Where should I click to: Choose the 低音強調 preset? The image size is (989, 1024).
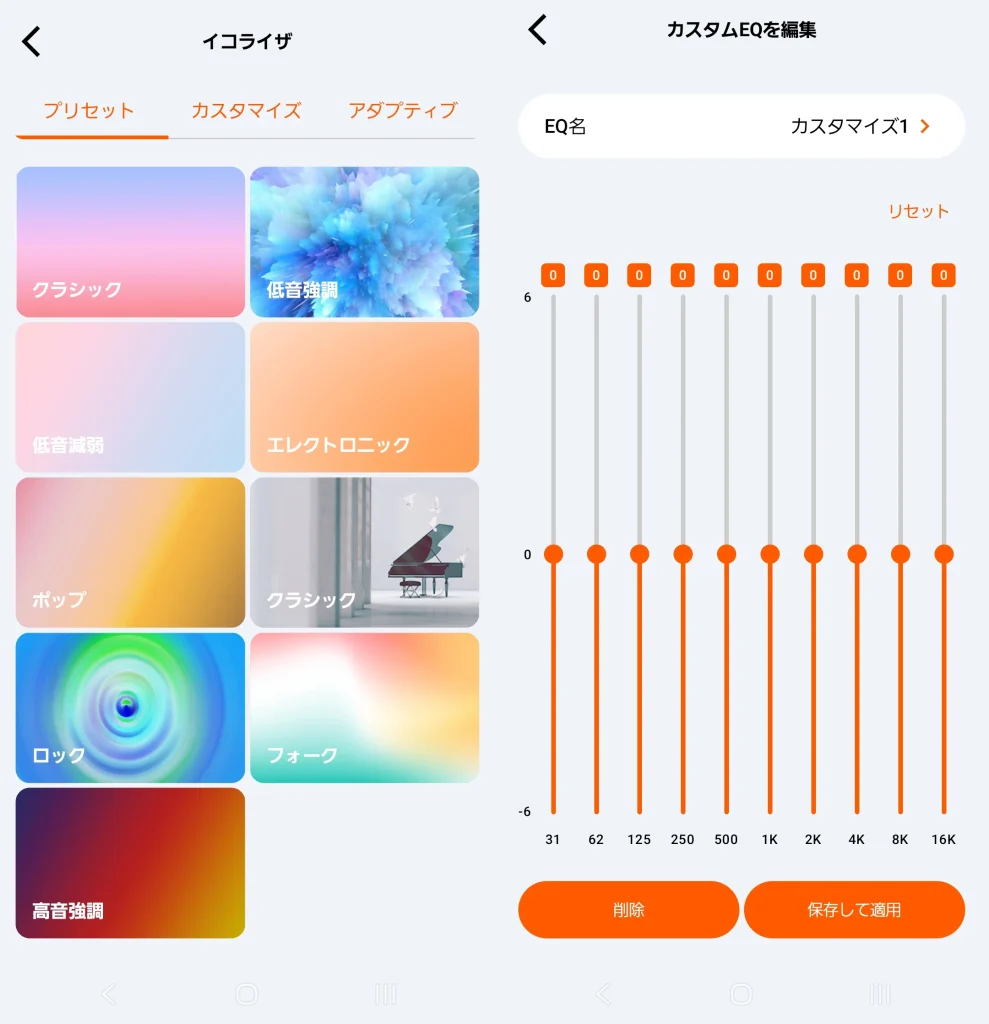pos(364,242)
